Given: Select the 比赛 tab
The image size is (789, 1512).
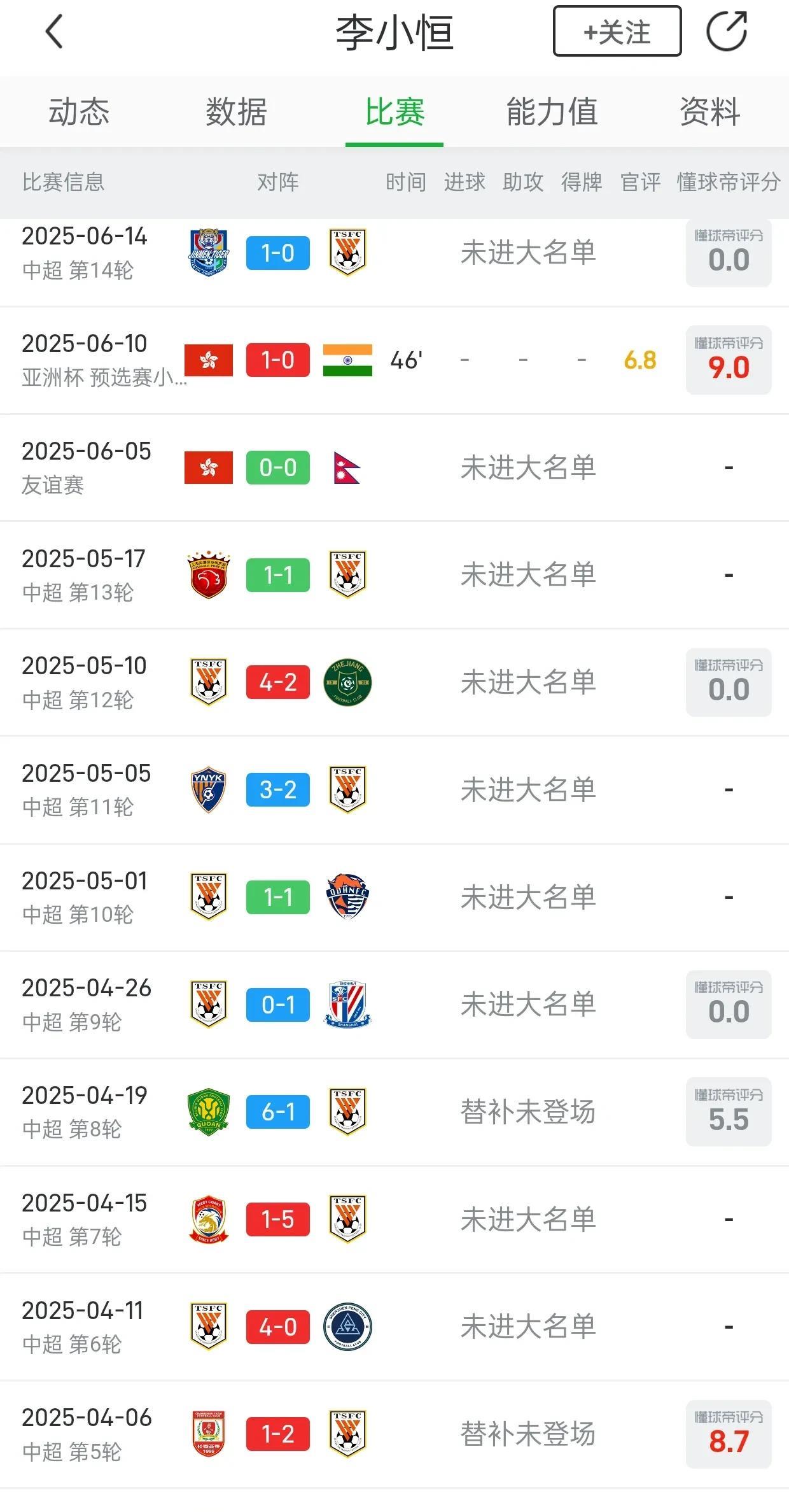Looking at the screenshot, I should coord(394,112).
